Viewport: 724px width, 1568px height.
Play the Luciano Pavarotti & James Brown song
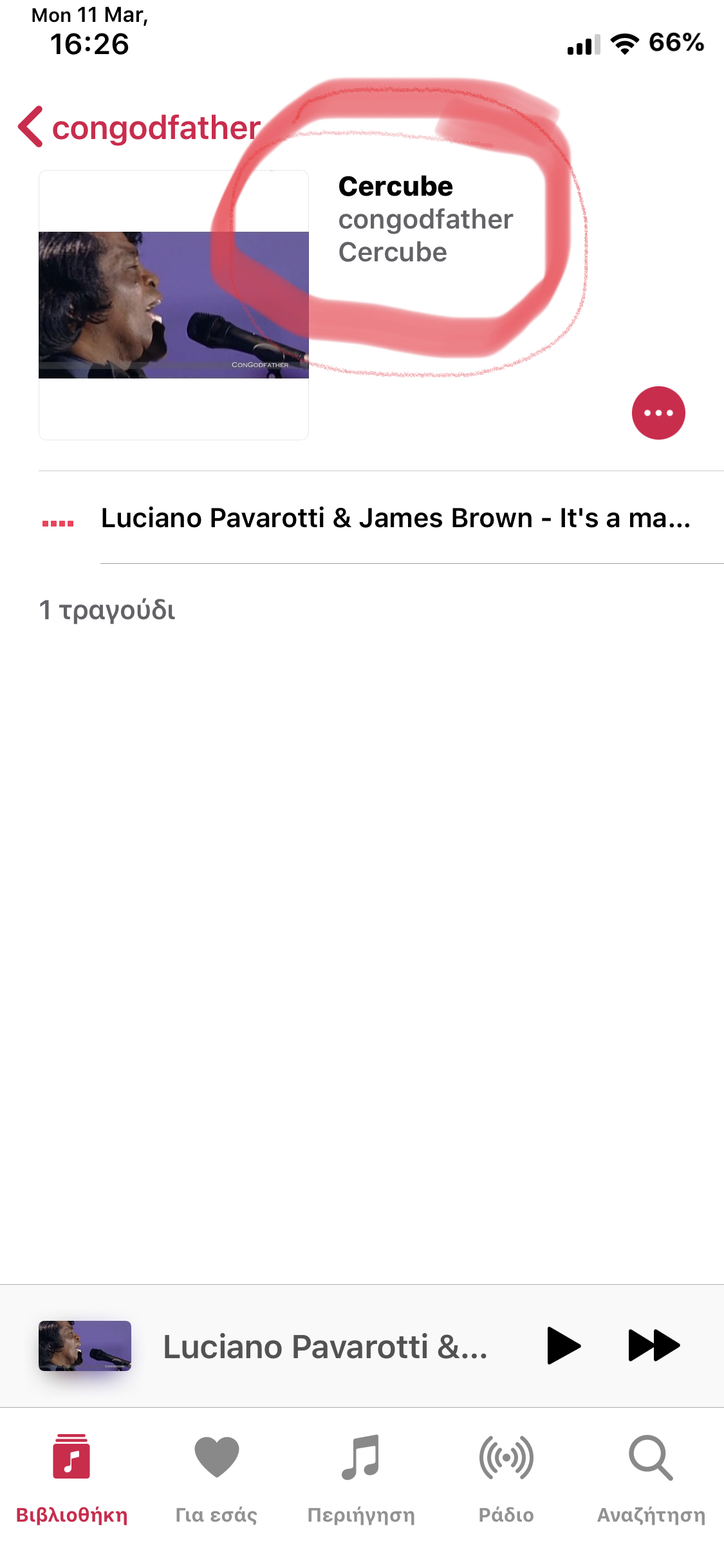click(x=395, y=518)
